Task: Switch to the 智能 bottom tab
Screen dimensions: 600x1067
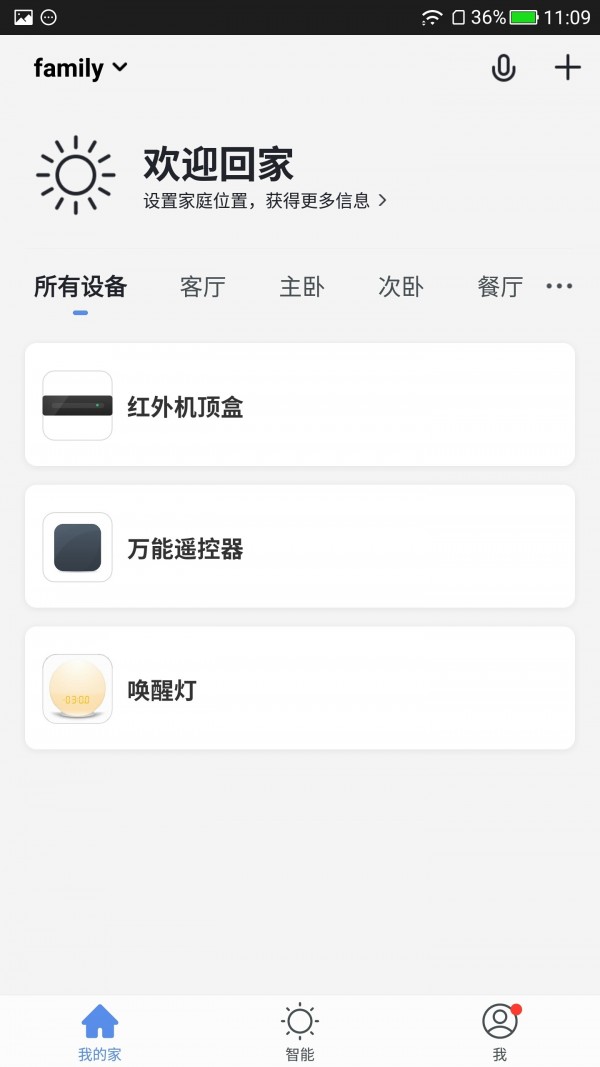Action: [x=300, y=1032]
